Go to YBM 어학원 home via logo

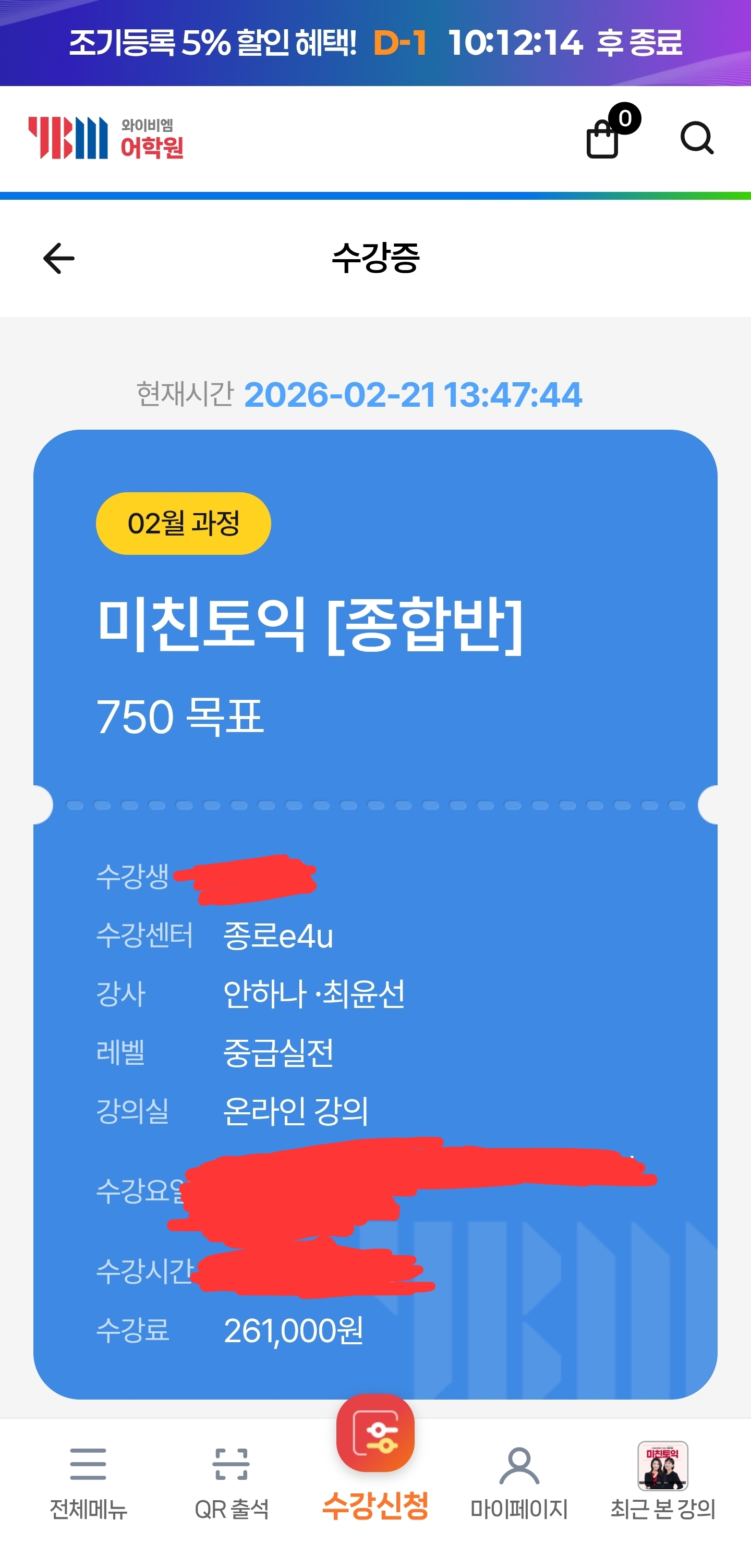pyautogui.click(x=105, y=138)
